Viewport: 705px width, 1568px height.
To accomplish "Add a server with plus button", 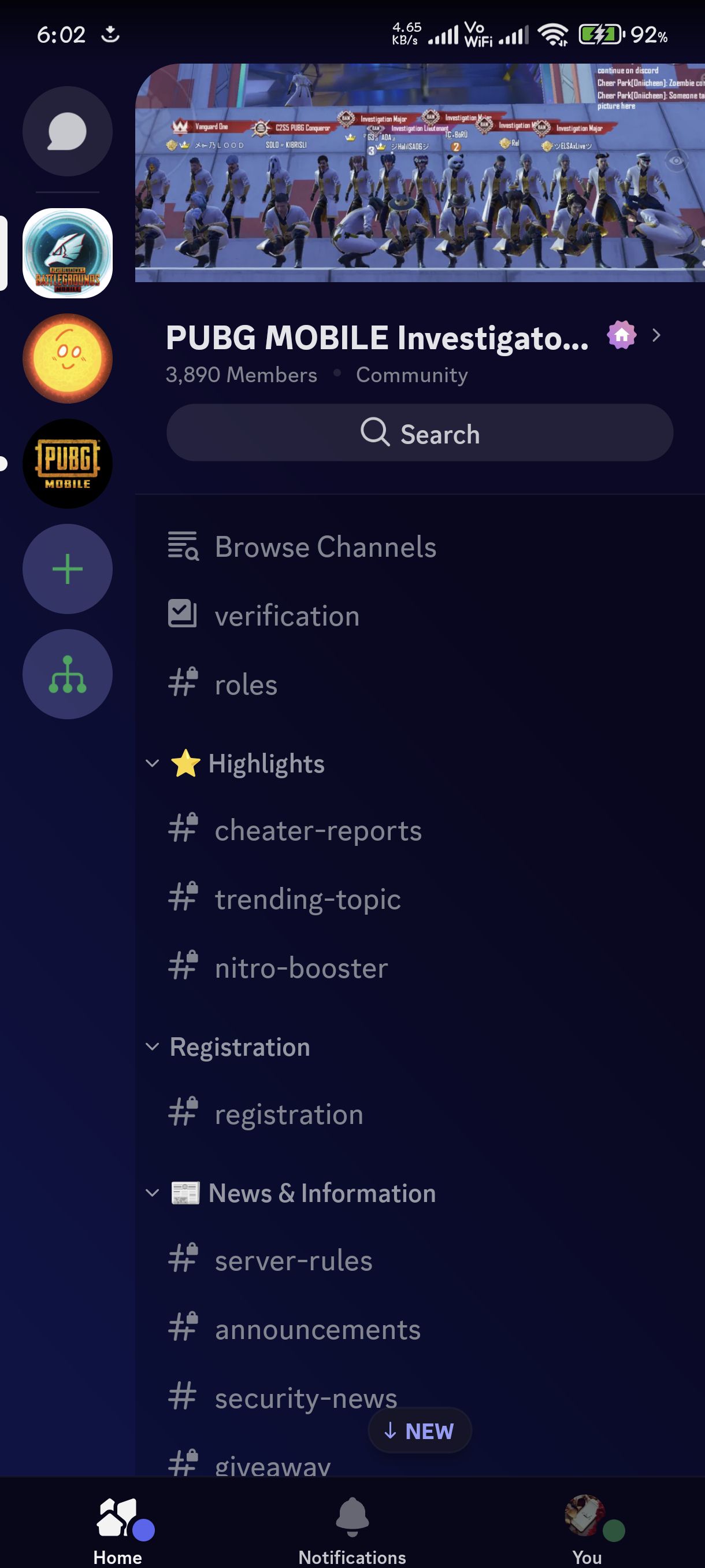I will [68, 569].
